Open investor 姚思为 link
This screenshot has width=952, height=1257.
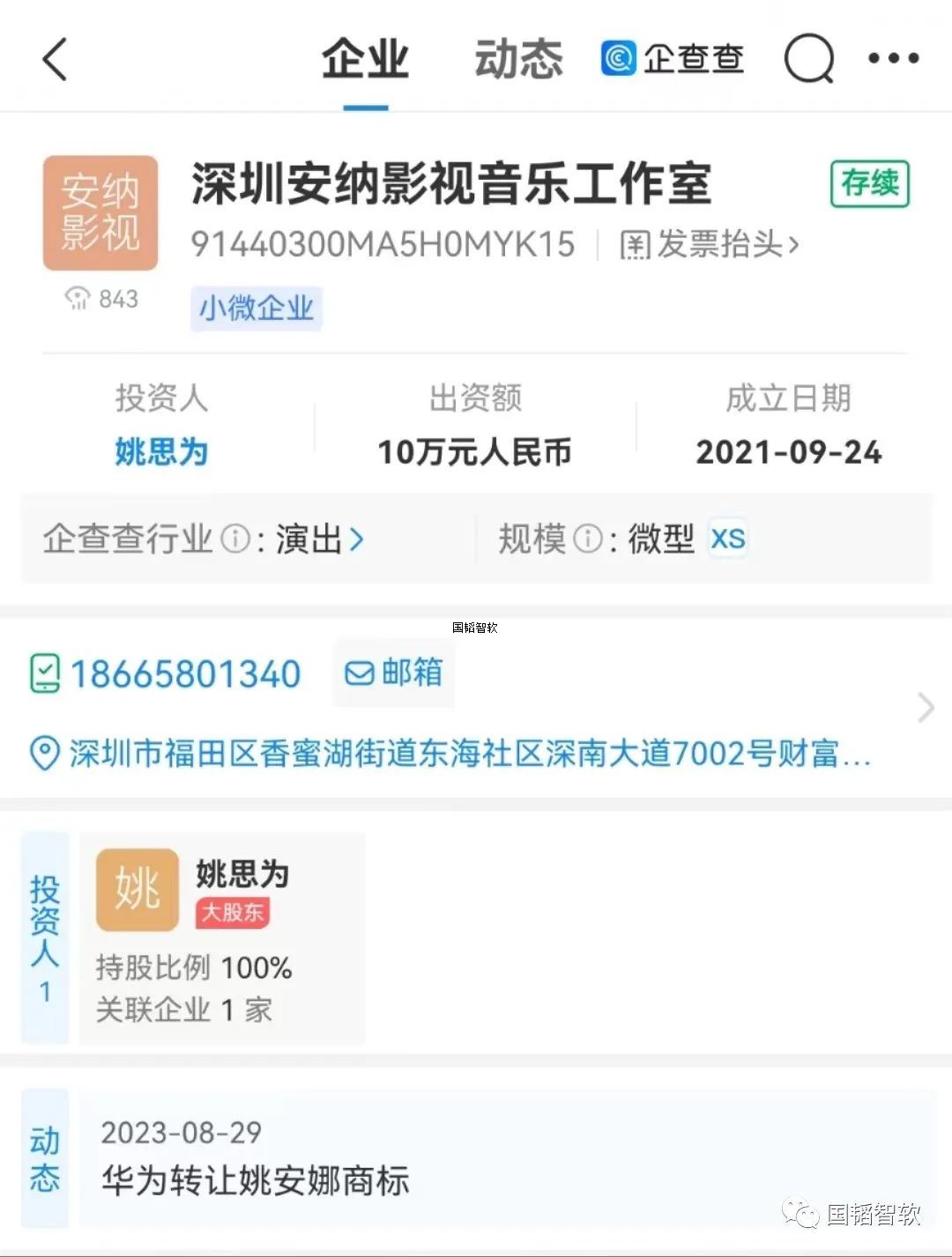click(161, 452)
